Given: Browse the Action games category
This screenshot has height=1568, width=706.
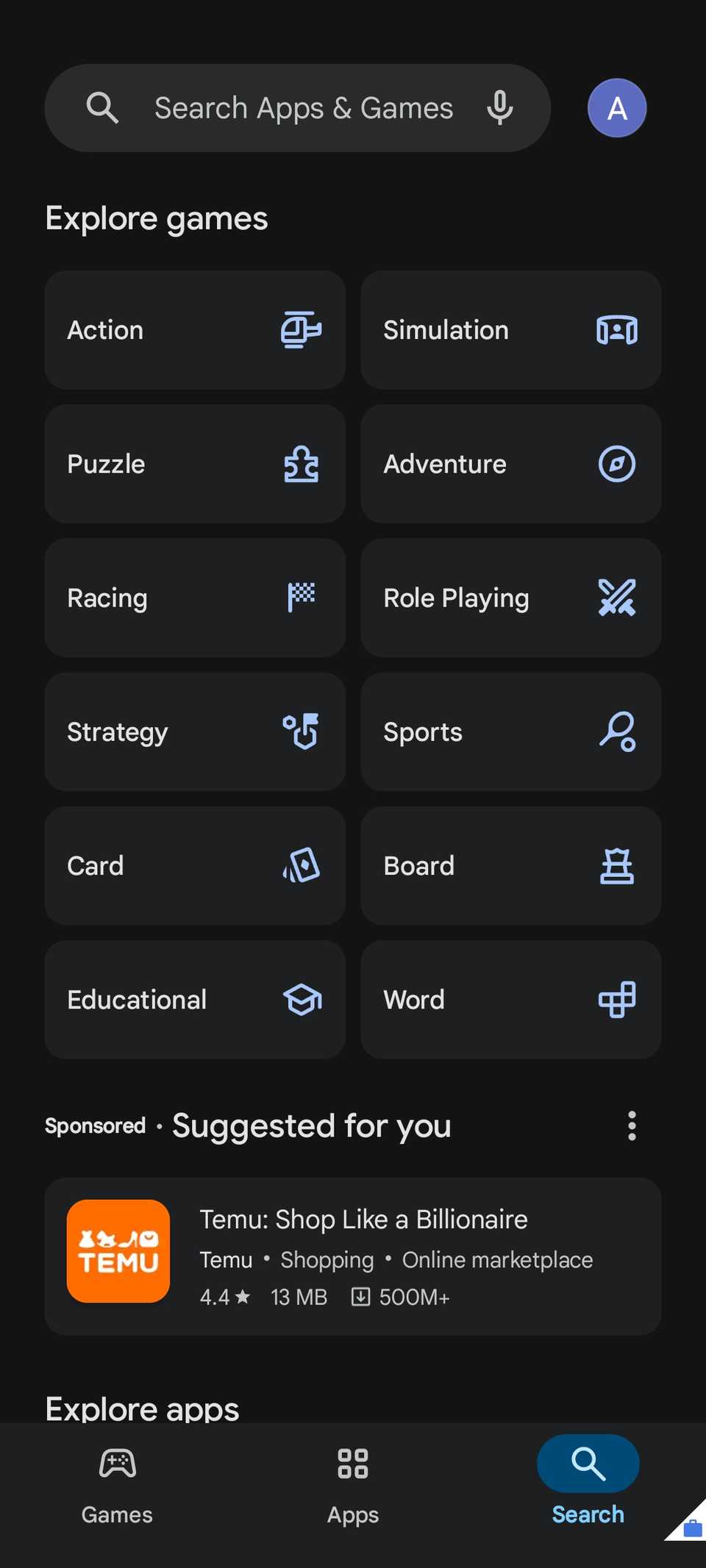Looking at the screenshot, I should [195, 330].
